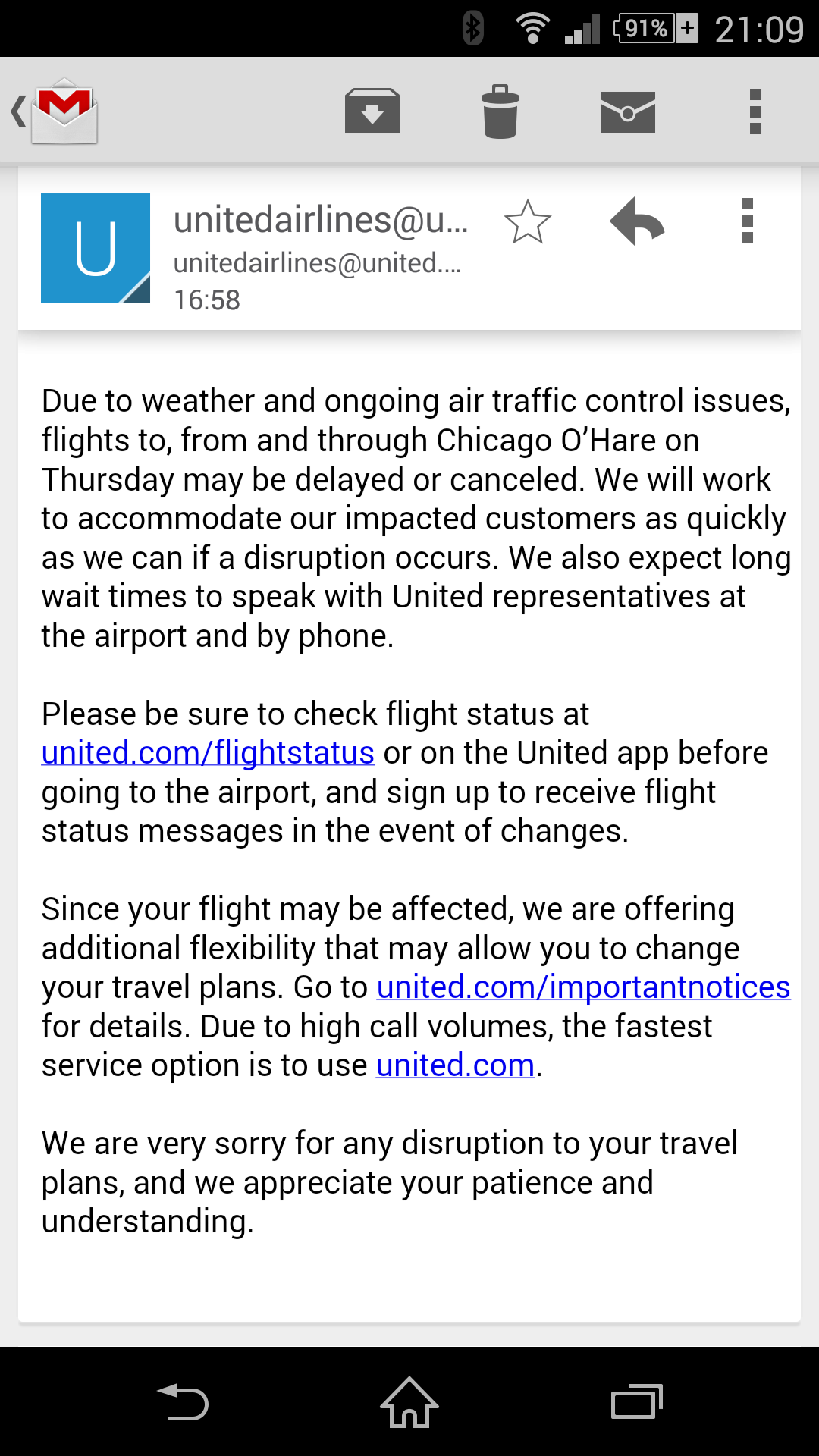Star the United Airlines message
Viewport: 819px width, 1456px height.
[x=527, y=222]
